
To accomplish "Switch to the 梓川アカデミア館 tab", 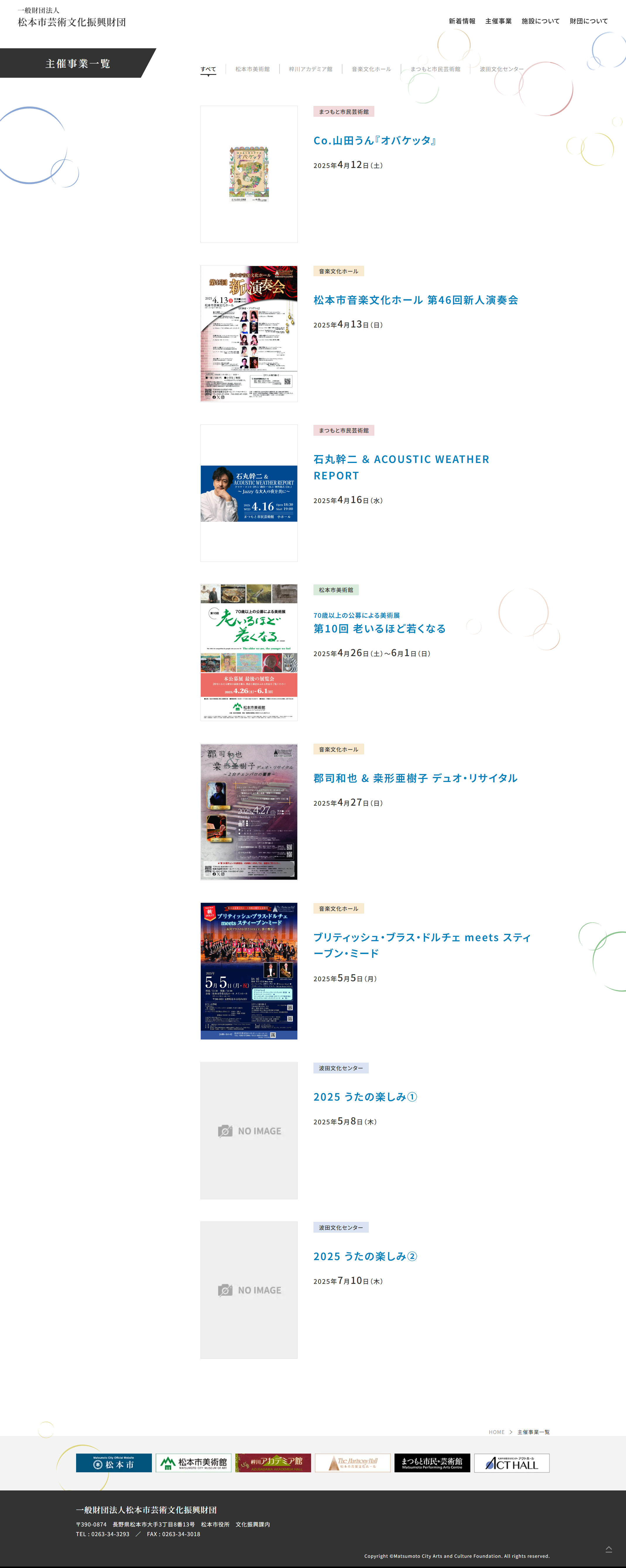I will [x=311, y=69].
